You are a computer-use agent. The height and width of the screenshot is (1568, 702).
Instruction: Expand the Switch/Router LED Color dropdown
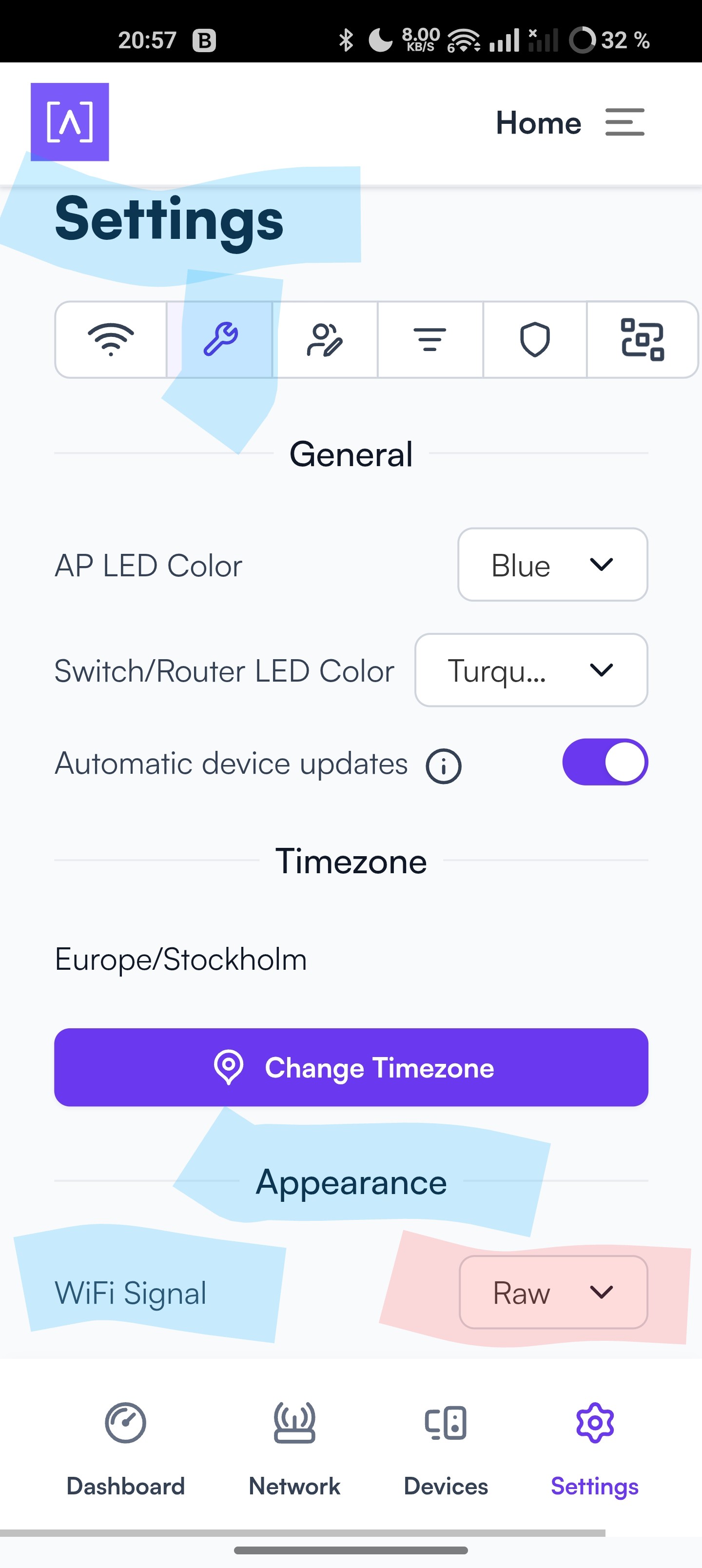click(x=531, y=670)
